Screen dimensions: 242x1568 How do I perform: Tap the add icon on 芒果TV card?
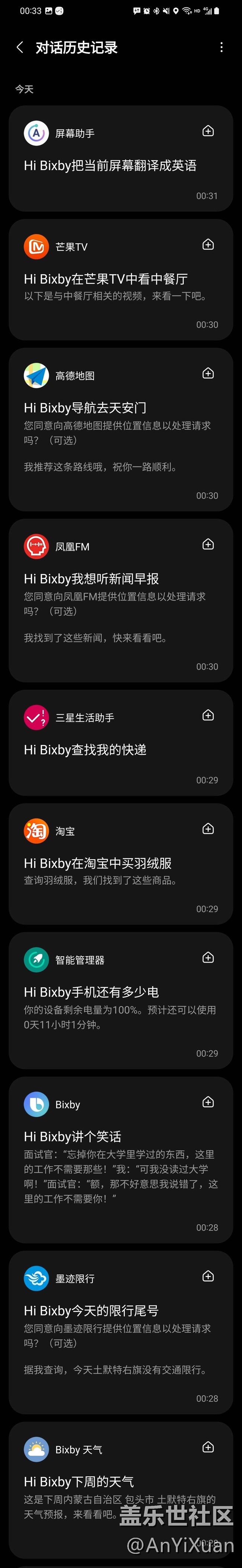pyautogui.click(x=208, y=245)
